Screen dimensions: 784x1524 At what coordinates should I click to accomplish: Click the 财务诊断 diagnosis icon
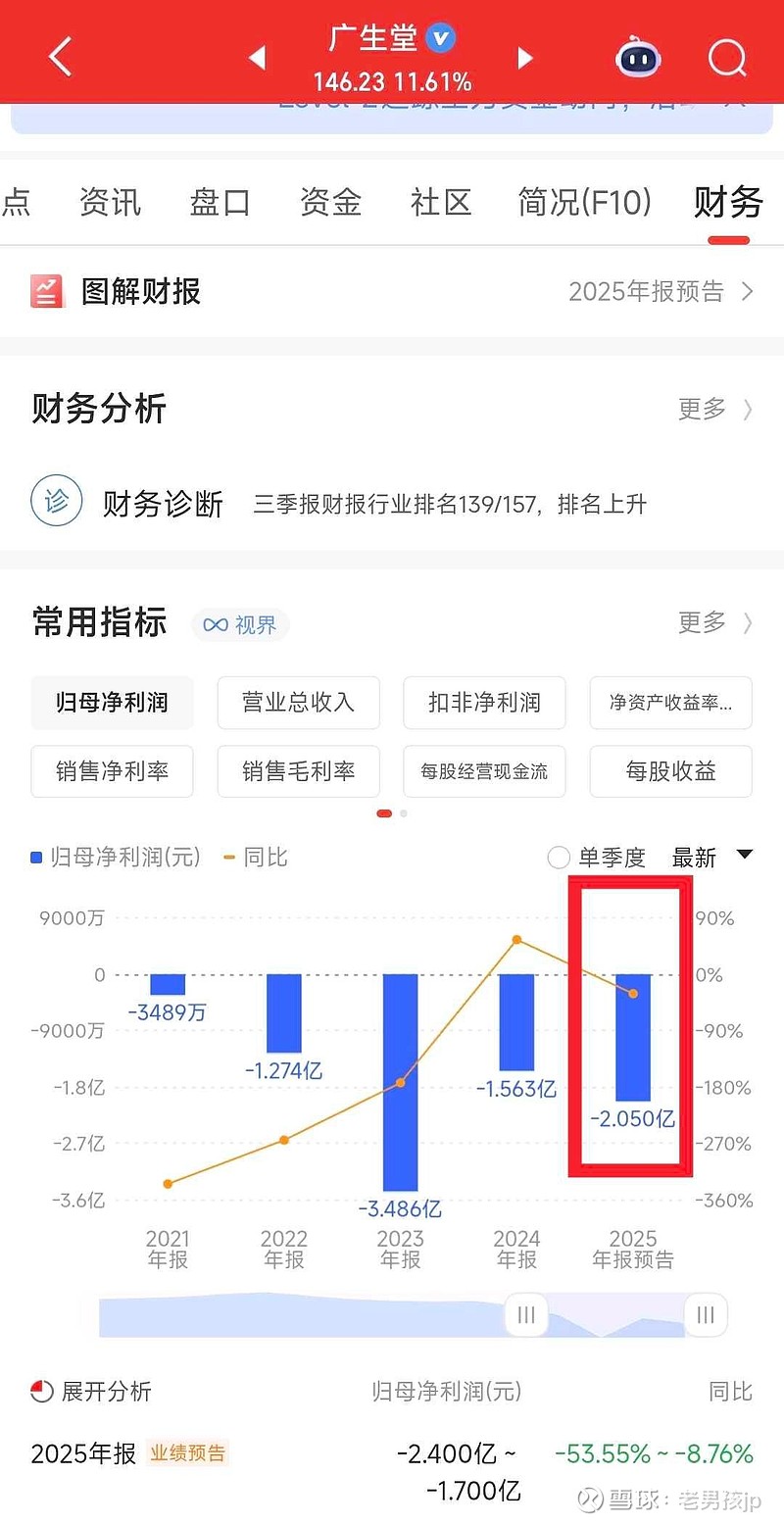point(56,502)
